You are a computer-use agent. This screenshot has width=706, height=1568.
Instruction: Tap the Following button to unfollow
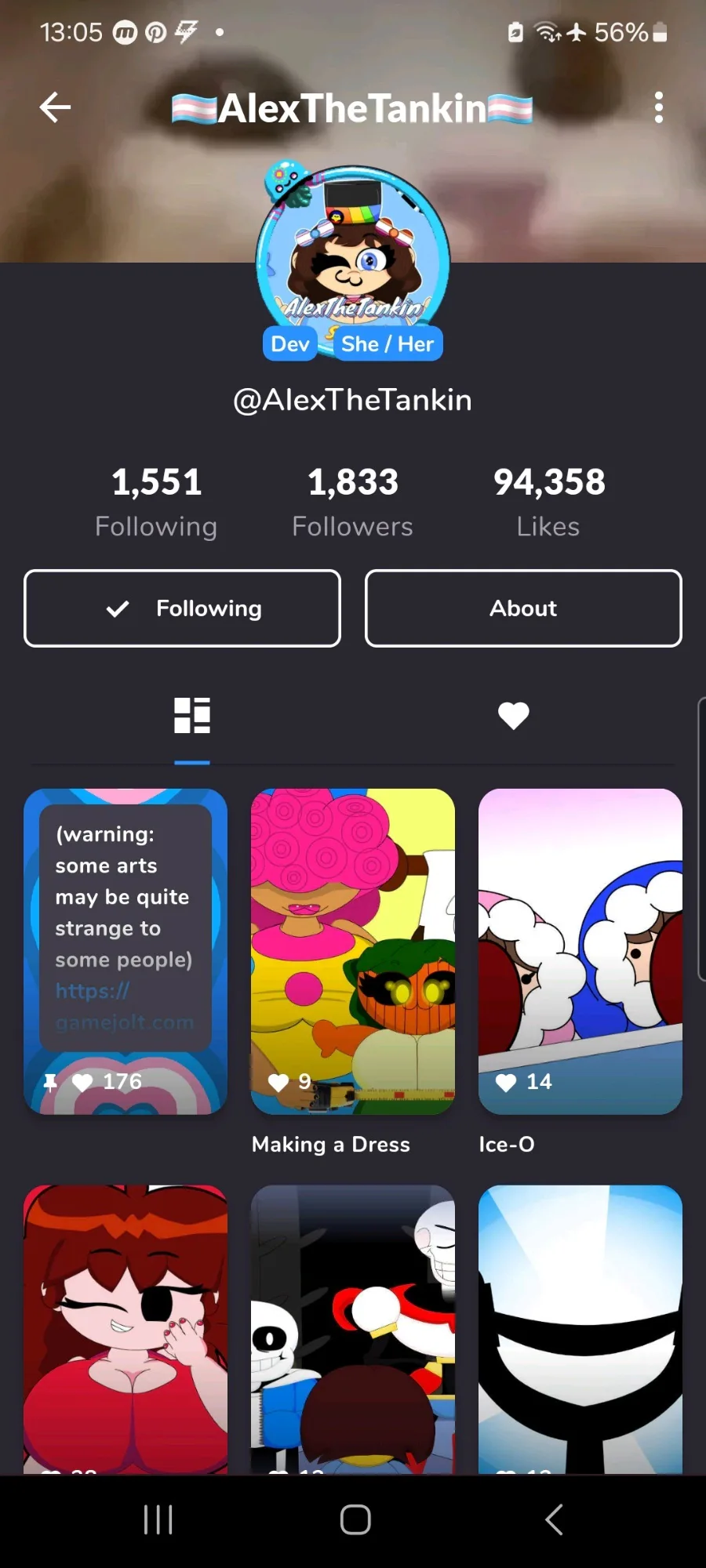point(182,608)
